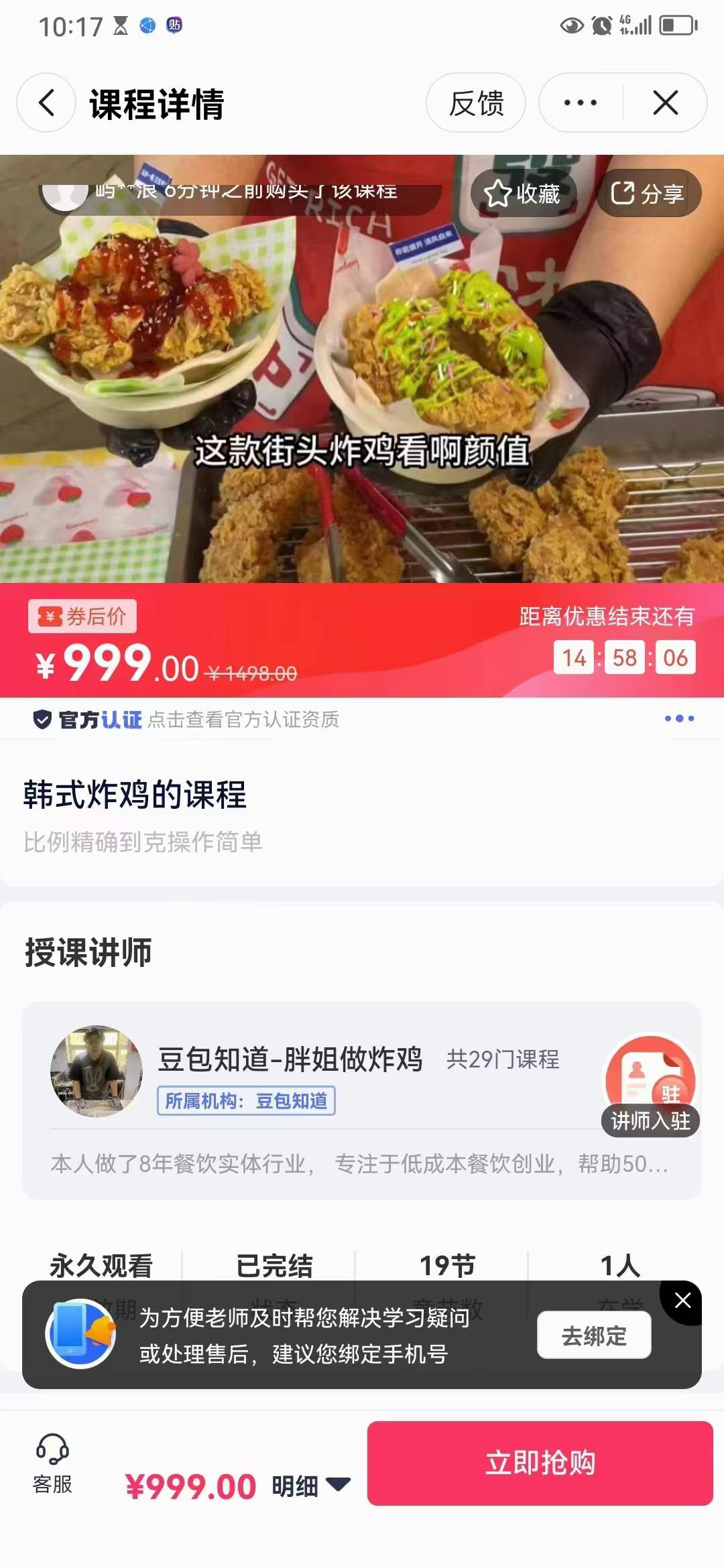
Task: Open 点击查看官方认证资质 certification link
Action: pyautogui.click(x=243, y=720)
